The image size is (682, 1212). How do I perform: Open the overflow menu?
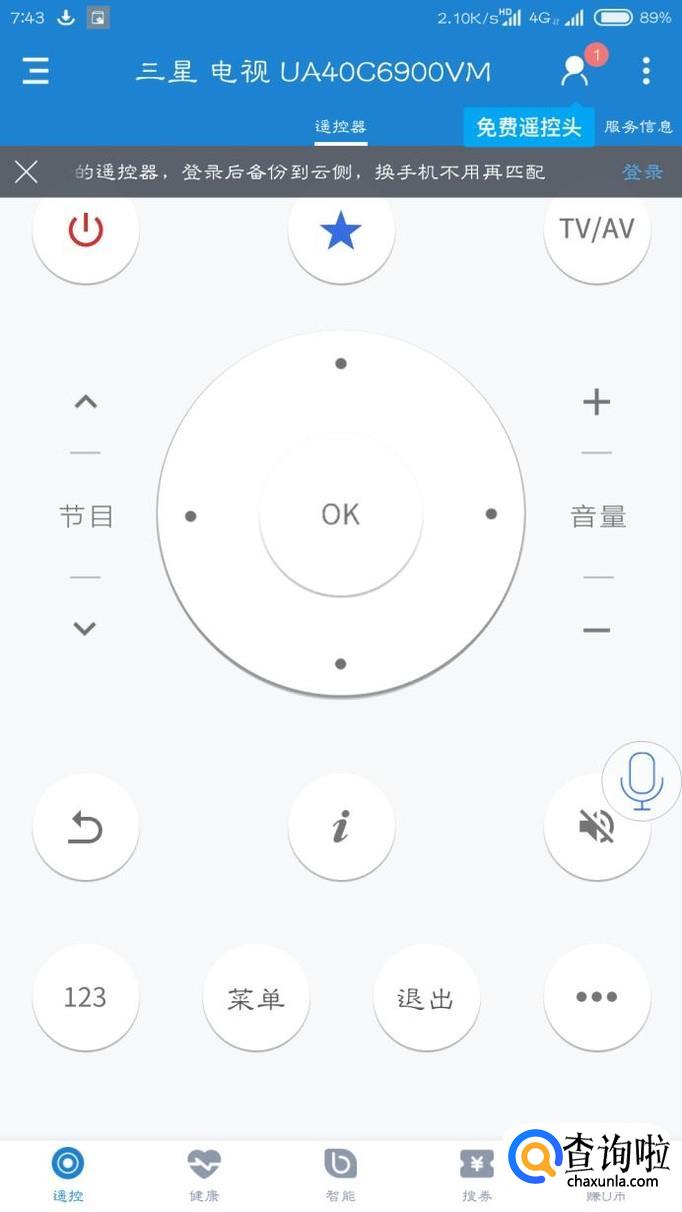click(646, 70)
